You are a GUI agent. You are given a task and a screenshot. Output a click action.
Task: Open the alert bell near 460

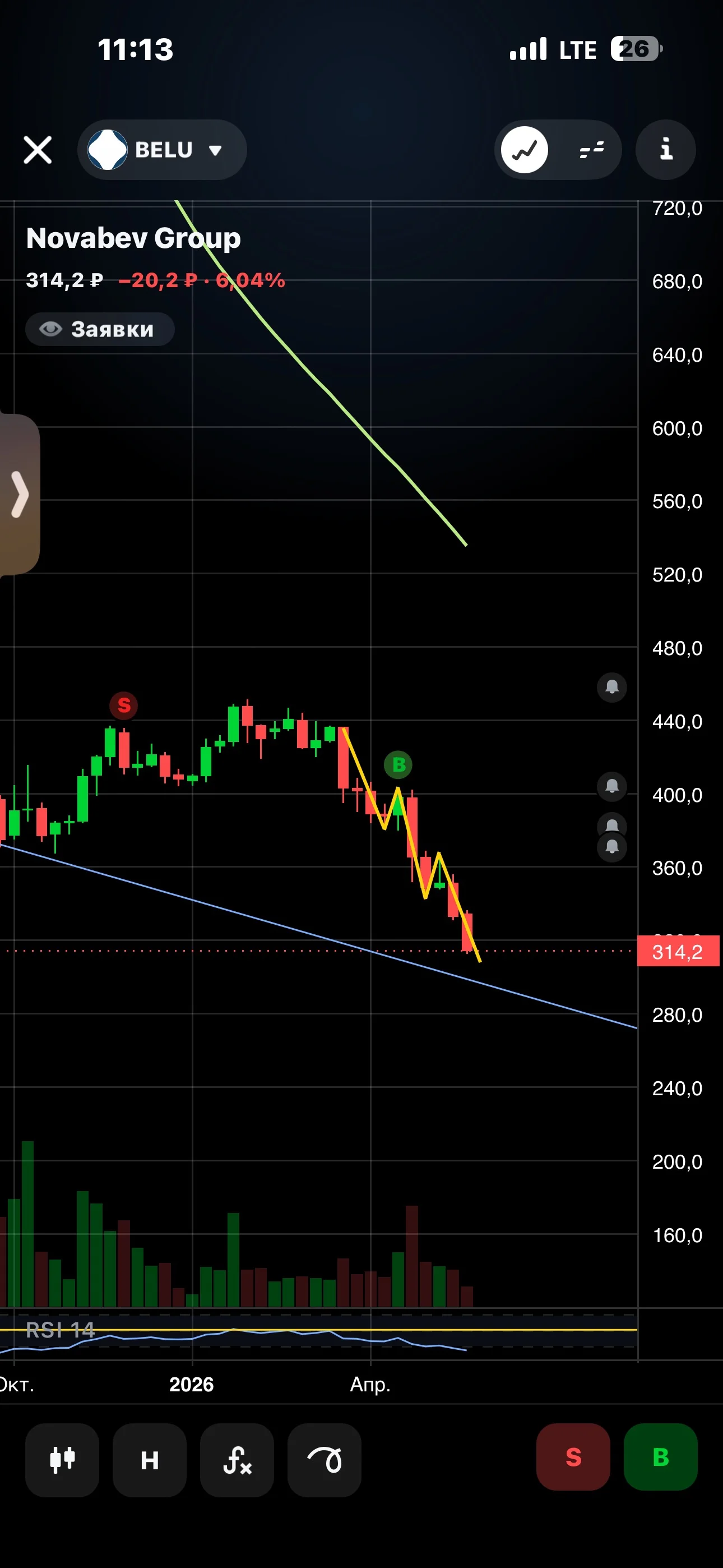pos(612,687)
